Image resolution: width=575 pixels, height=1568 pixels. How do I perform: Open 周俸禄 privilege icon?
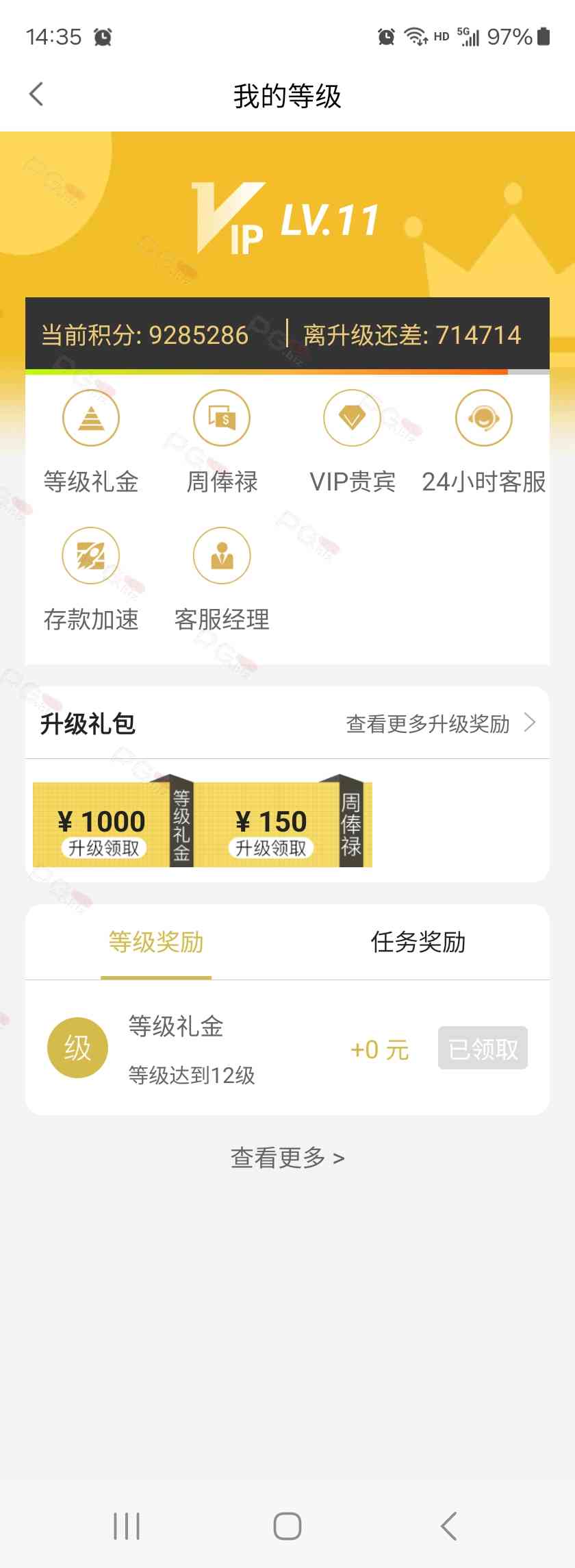(x=222, y=419)
